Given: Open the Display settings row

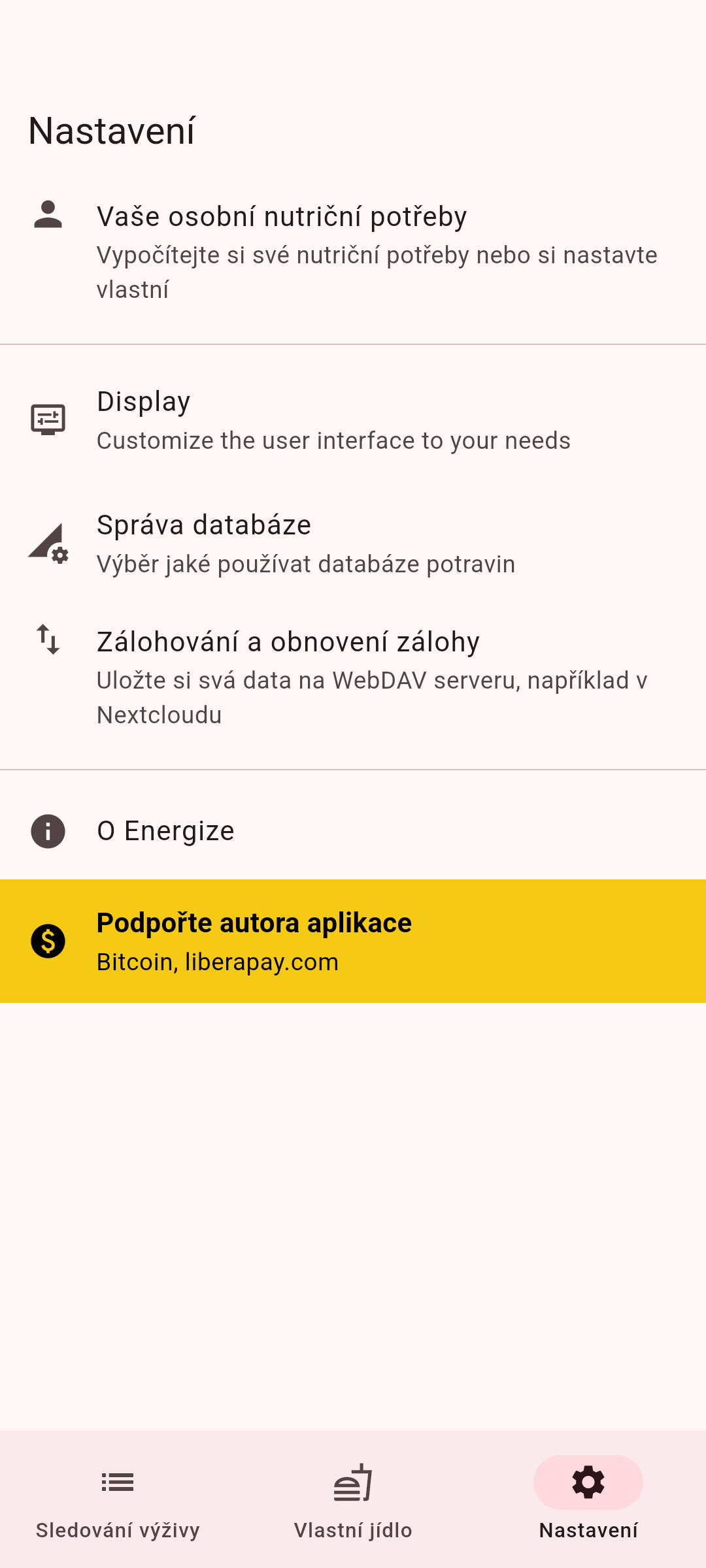Looking at the screenshot, I should (x=353, y=420).
